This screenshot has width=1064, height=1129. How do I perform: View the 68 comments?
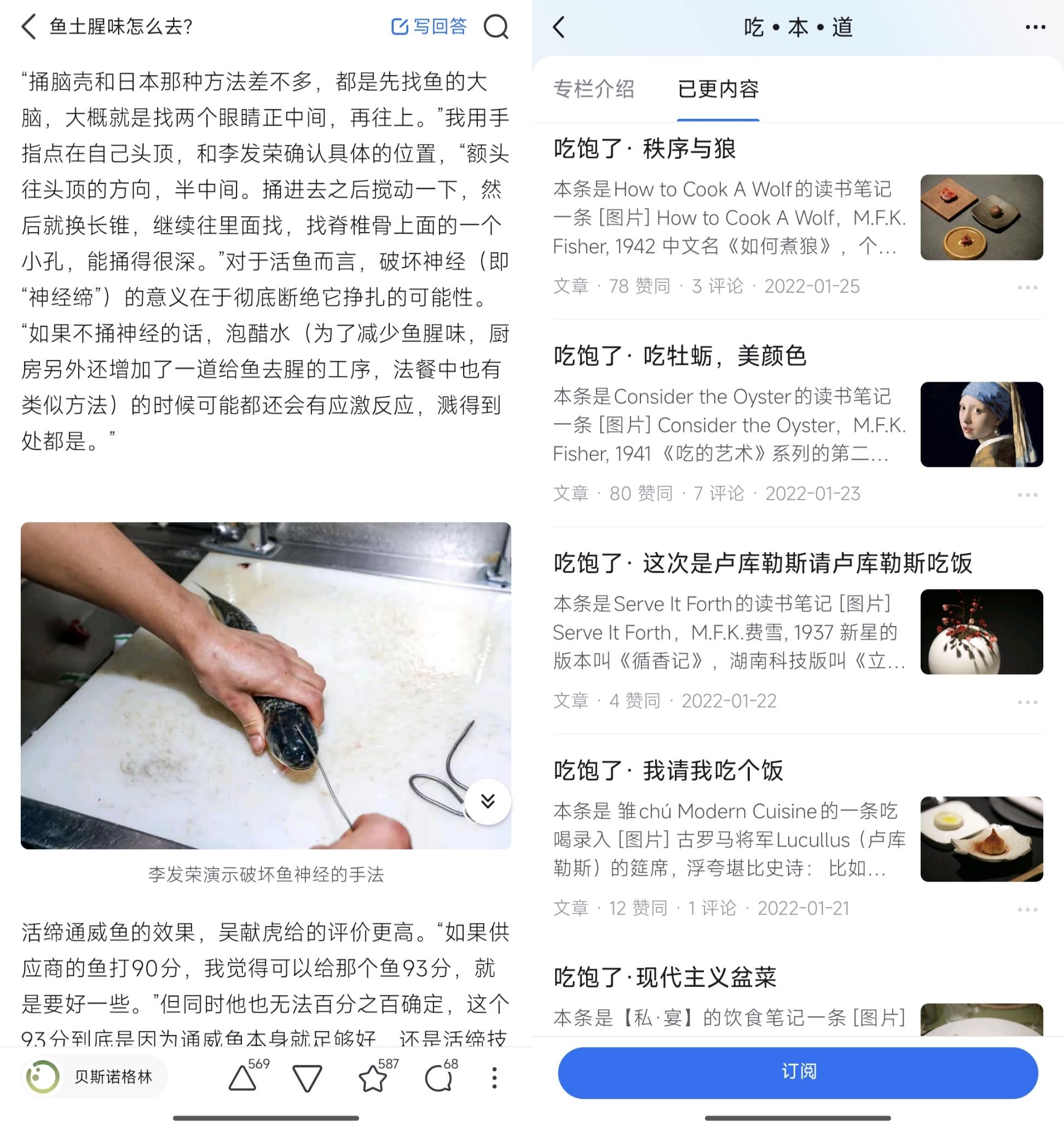438,1078
